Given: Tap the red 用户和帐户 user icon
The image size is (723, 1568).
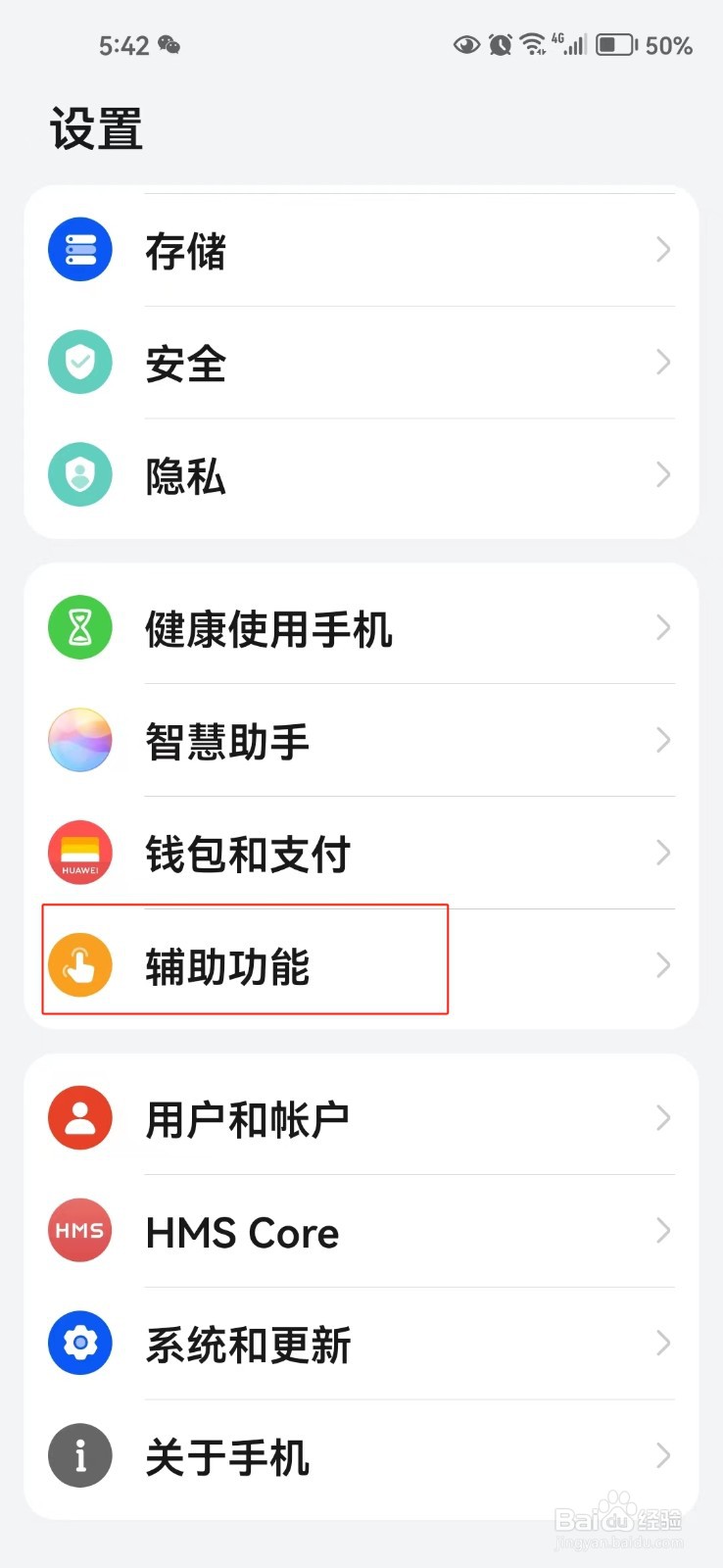Looking at the screenshot, I should [79, 1116].
